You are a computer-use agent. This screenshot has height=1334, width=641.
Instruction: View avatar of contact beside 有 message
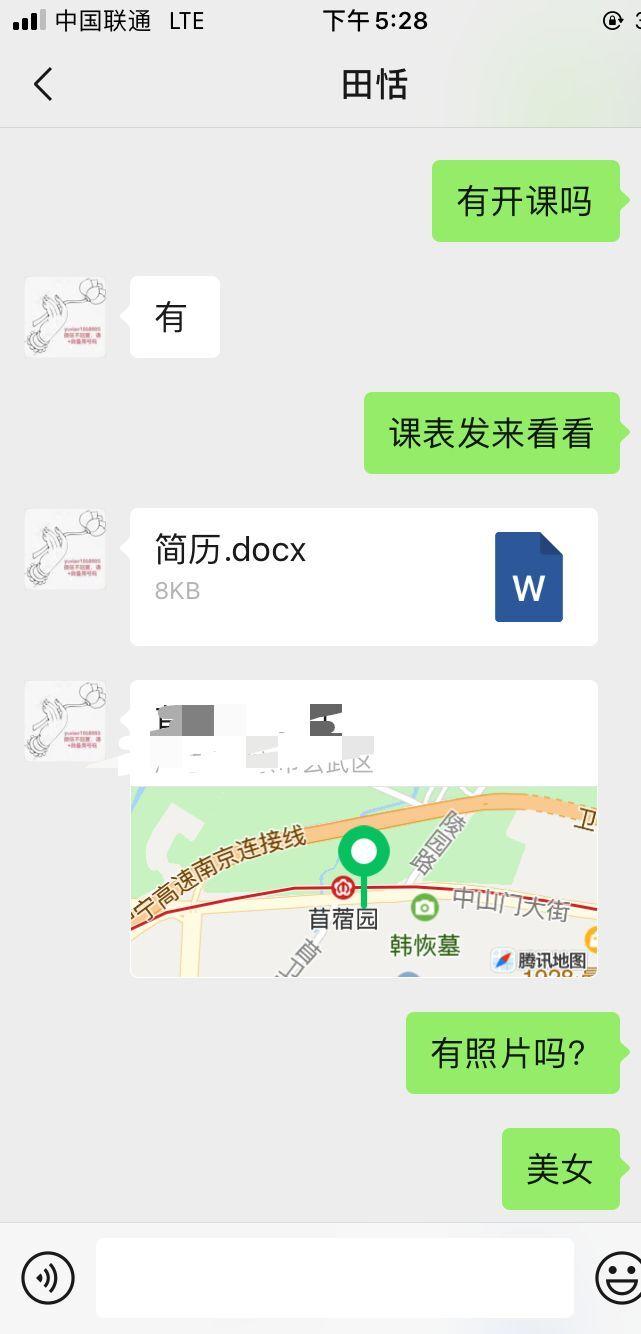pos(65,318)
